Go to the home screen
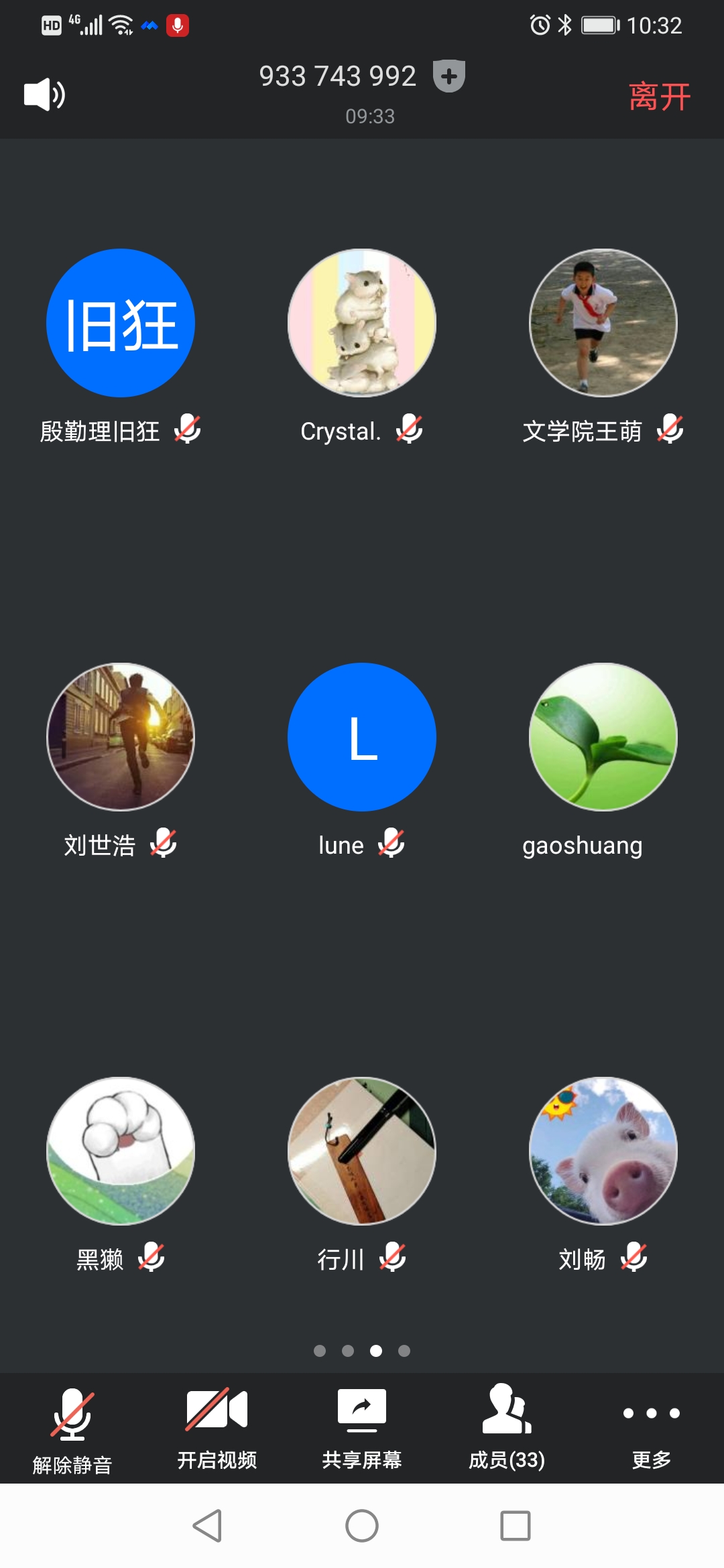The height and width of the screenshot is (1568, 724). tap(362, 1526)
